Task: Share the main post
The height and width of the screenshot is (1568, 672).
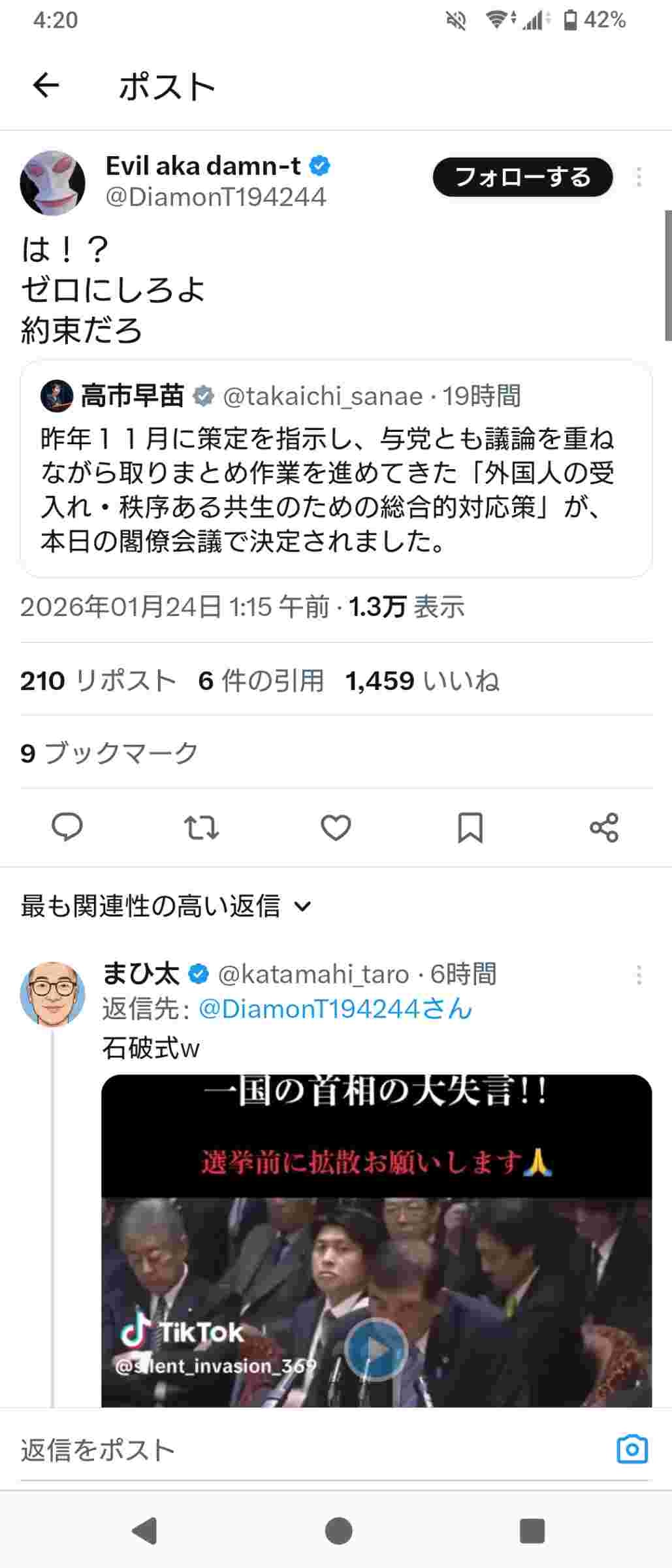Action: click(604, 828)
